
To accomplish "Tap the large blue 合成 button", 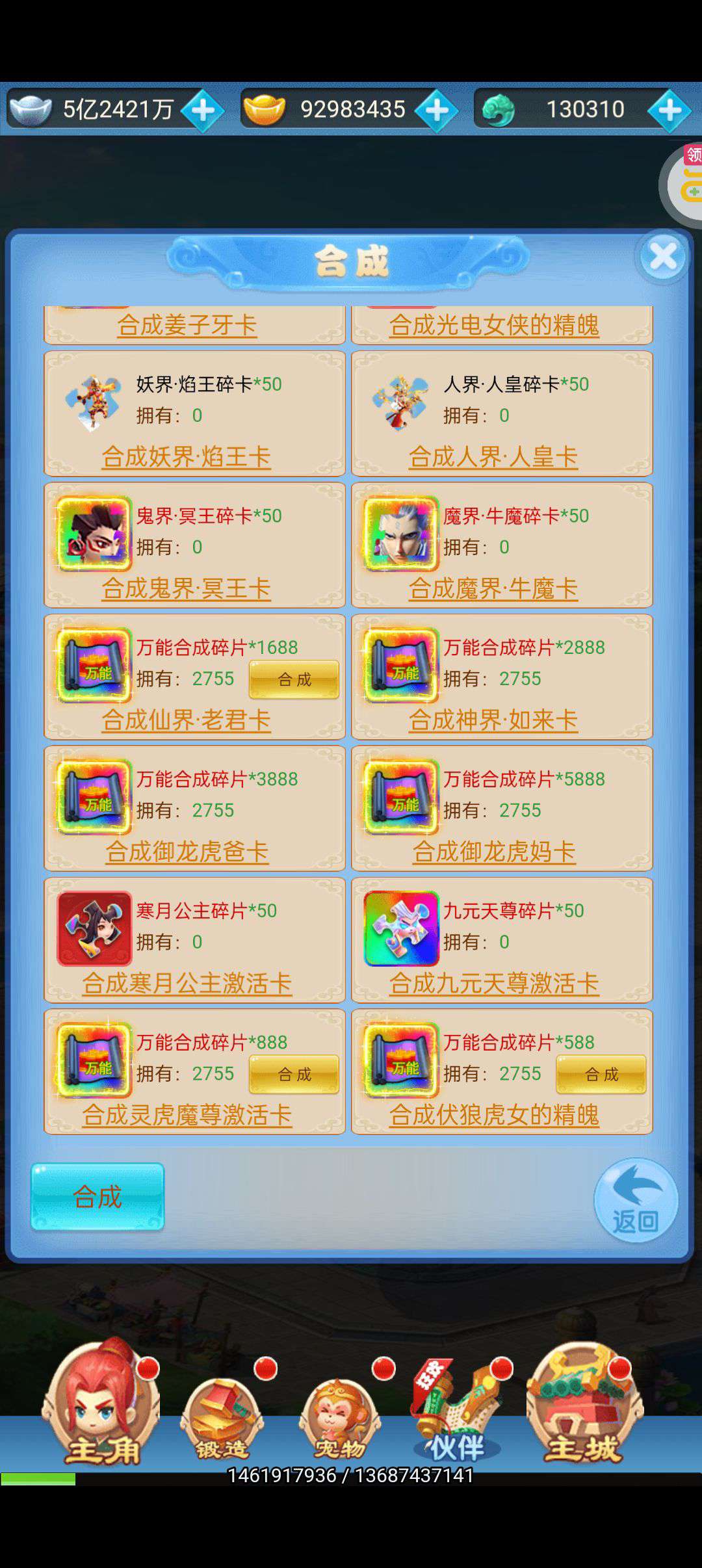I will (97, 1197).
